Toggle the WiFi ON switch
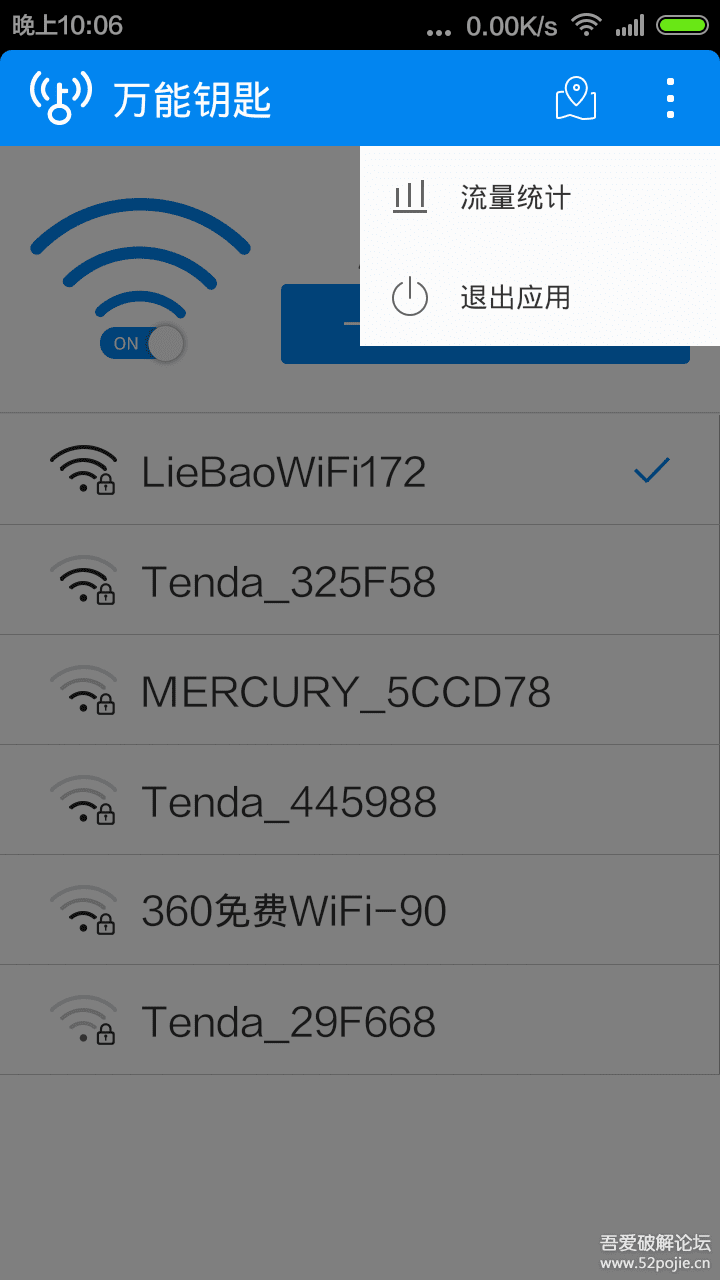The width and height of the screenshot is (720, 1280). click(x=140, y=343)
